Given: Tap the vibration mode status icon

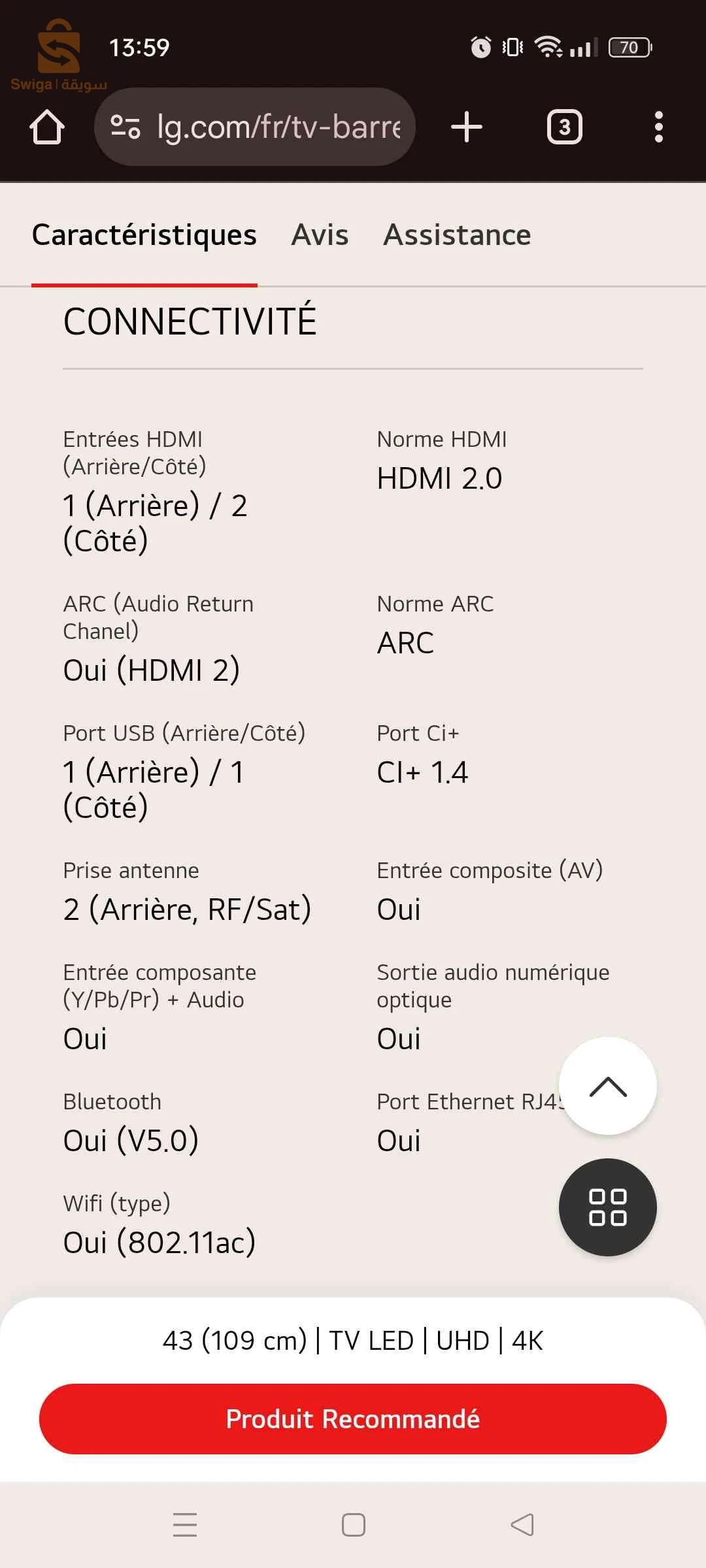Looking at the screenshot, I should pyautogui.click(x=513, y=46).
